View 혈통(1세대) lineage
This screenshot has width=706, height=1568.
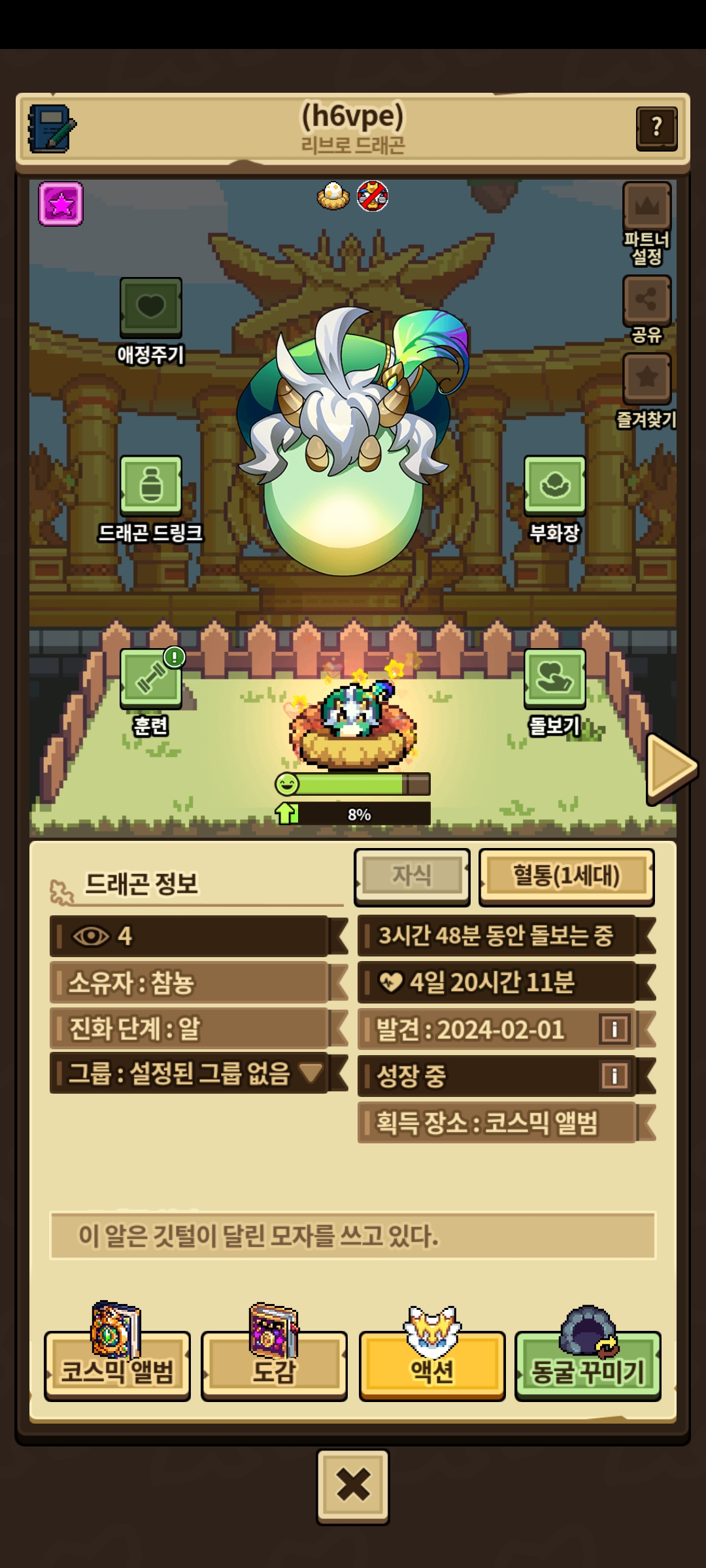pyautogui.click(x=566, y=877)
